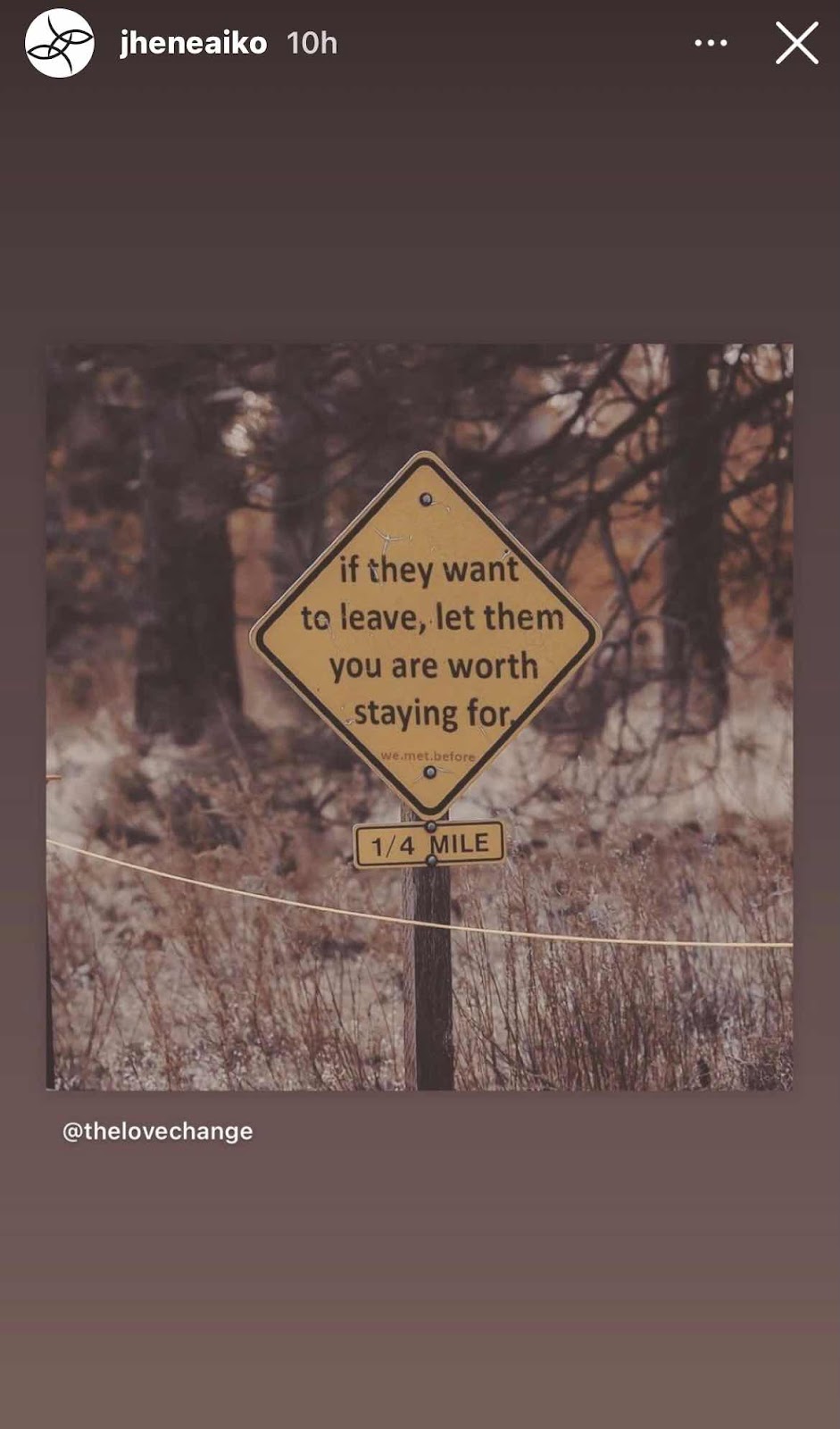Close the story viewer

[796, 43]
